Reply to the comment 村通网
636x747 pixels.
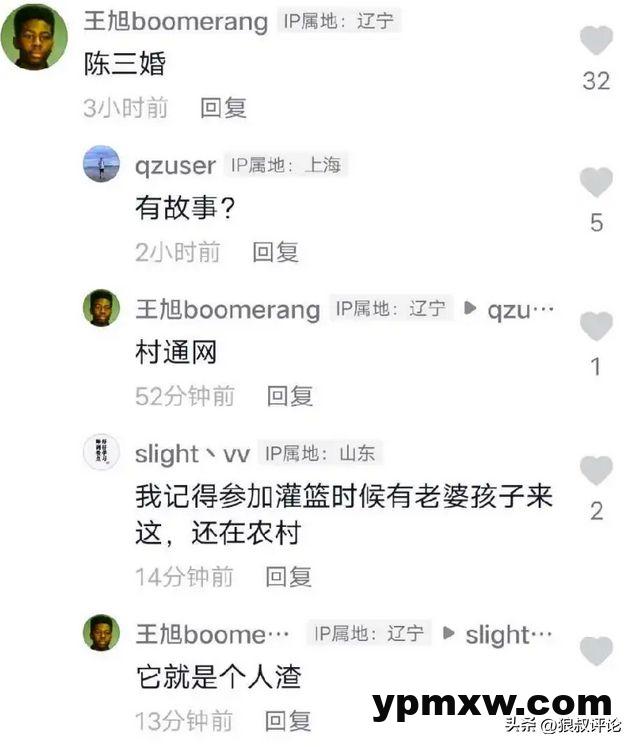pyautogui.click(x=289, y=396)
